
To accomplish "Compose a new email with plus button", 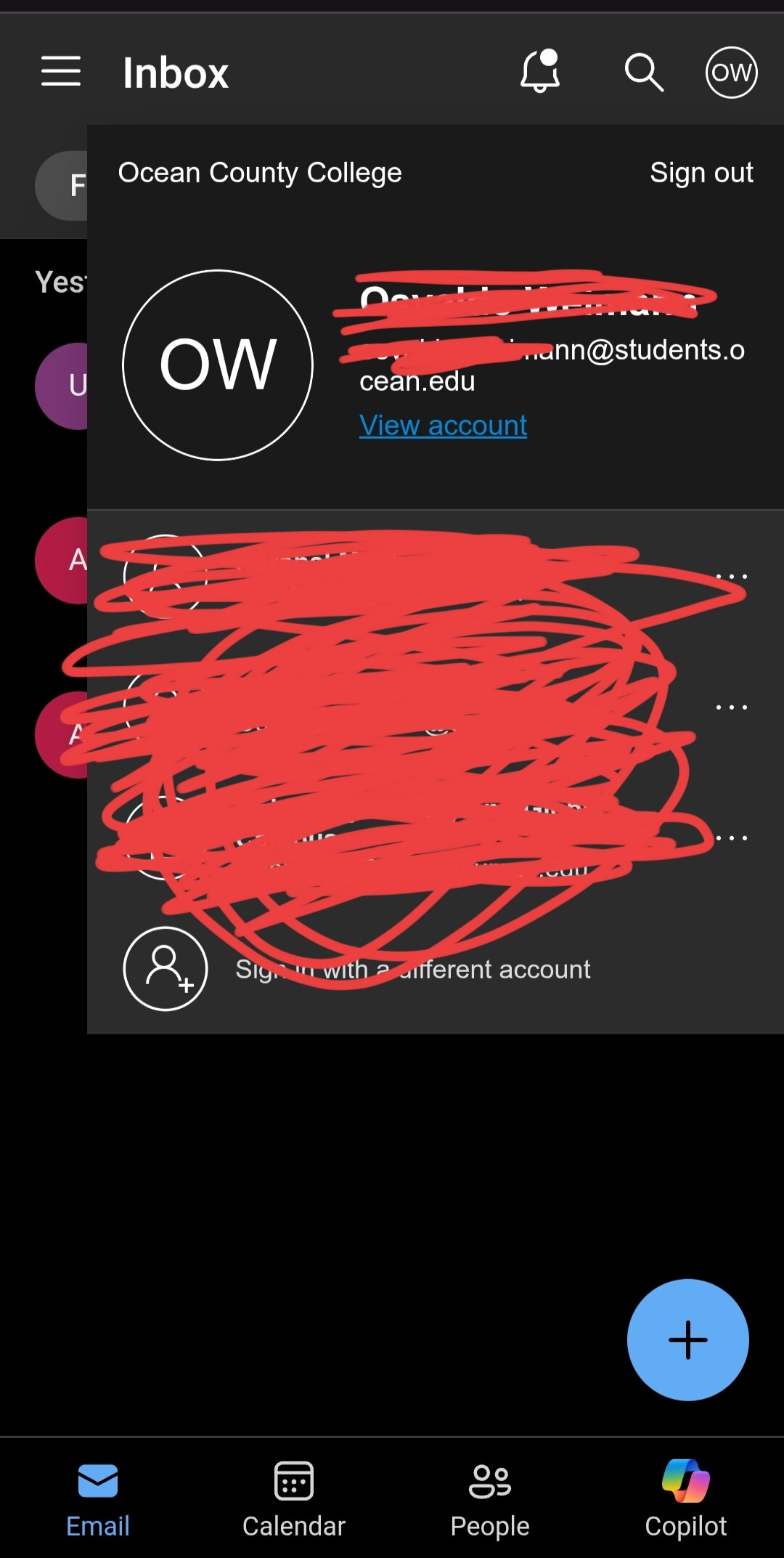I will 687,1340.
